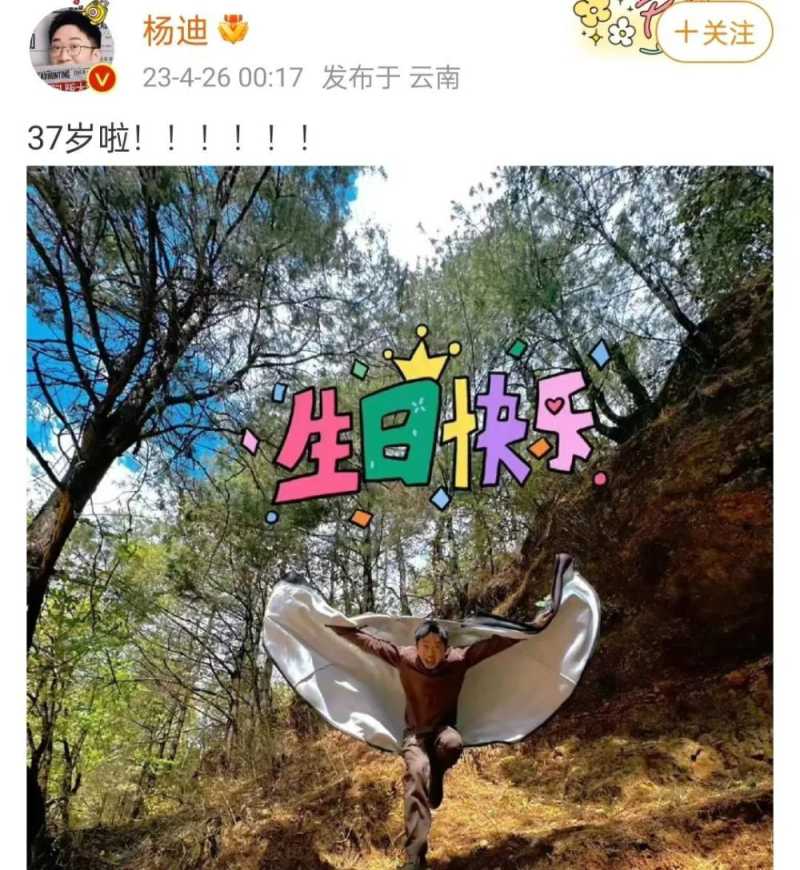Follow 杨迪 with the +关注 button
Screen dimensions: 800x870
click(714, 33)
